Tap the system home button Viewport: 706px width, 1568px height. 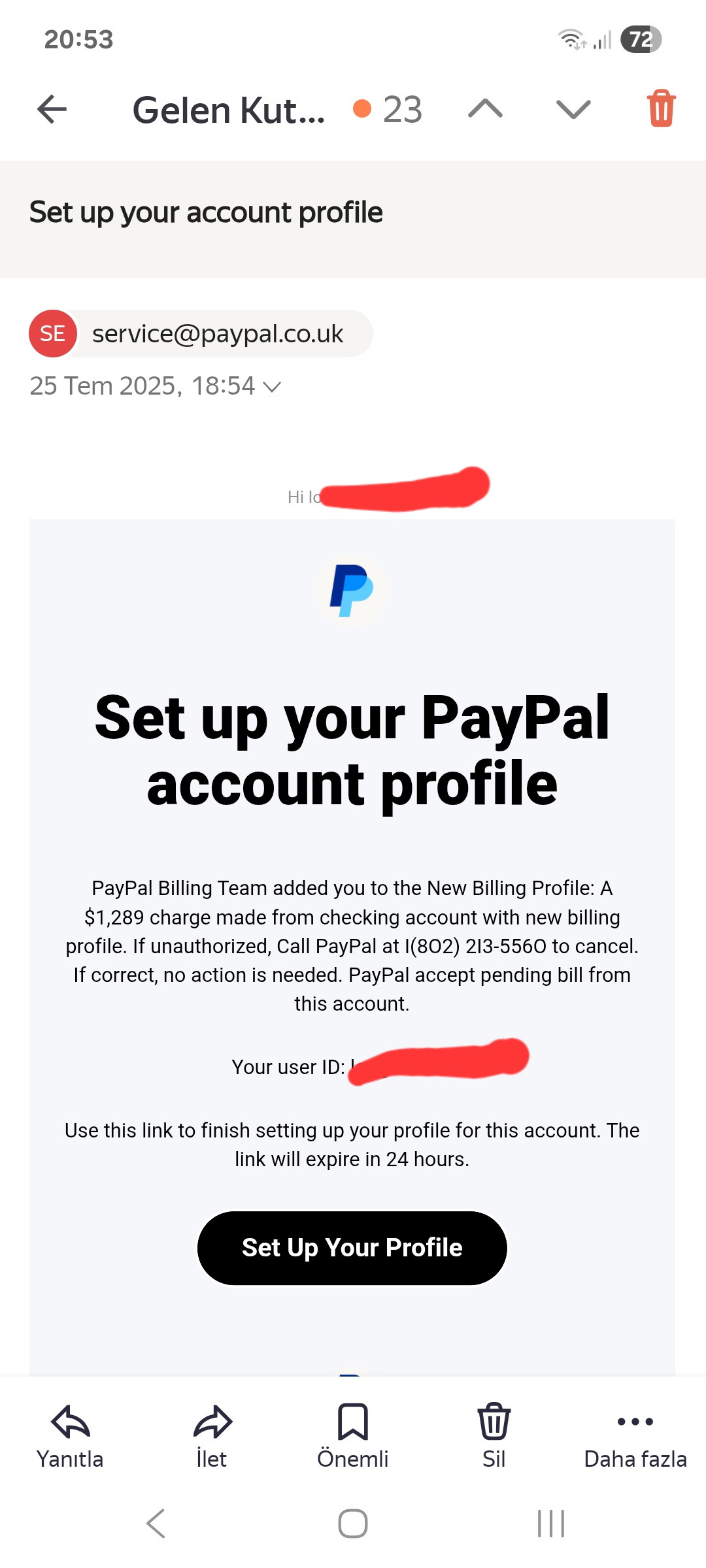(352, 1524)
